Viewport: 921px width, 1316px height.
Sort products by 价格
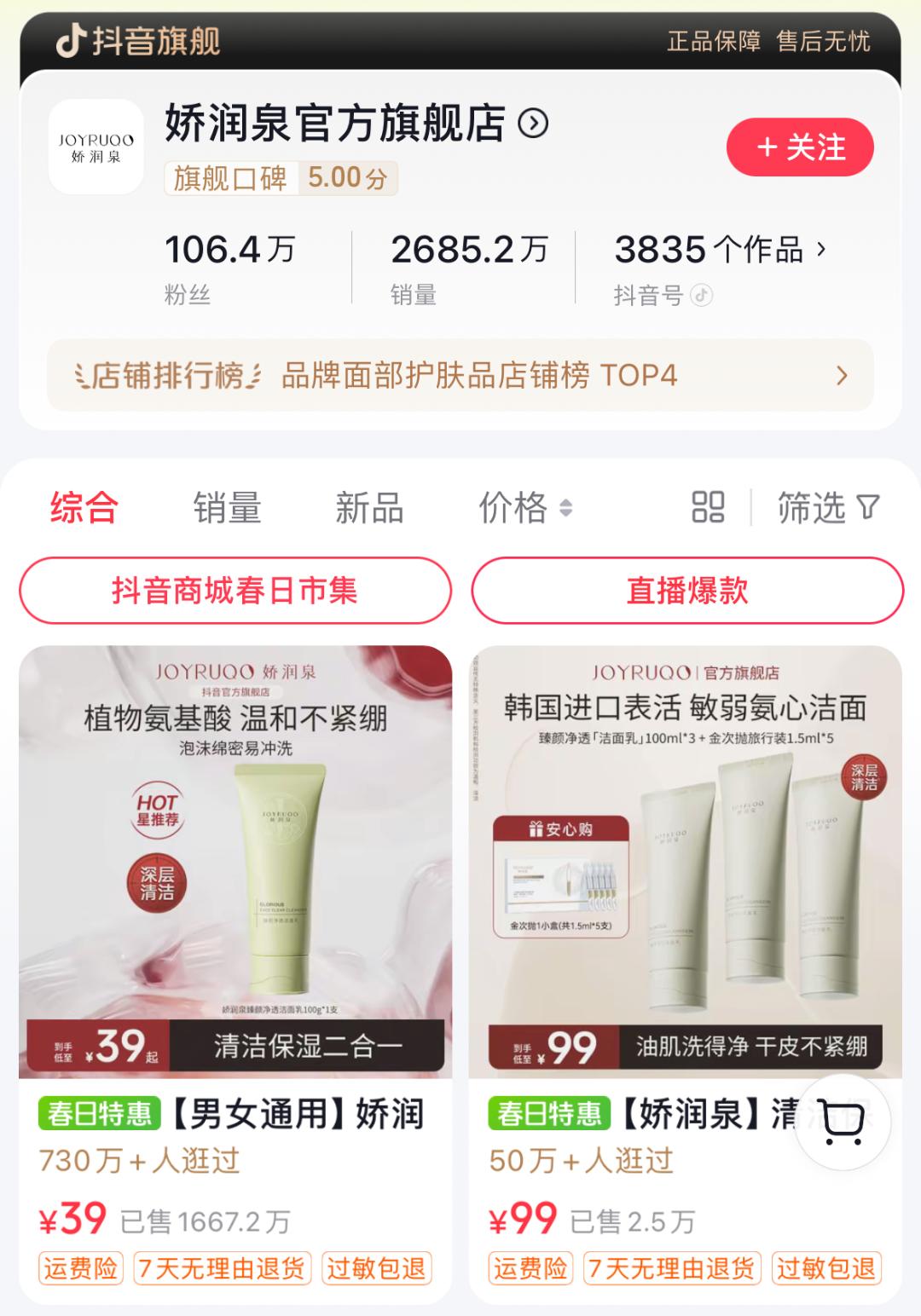point(524,508)
